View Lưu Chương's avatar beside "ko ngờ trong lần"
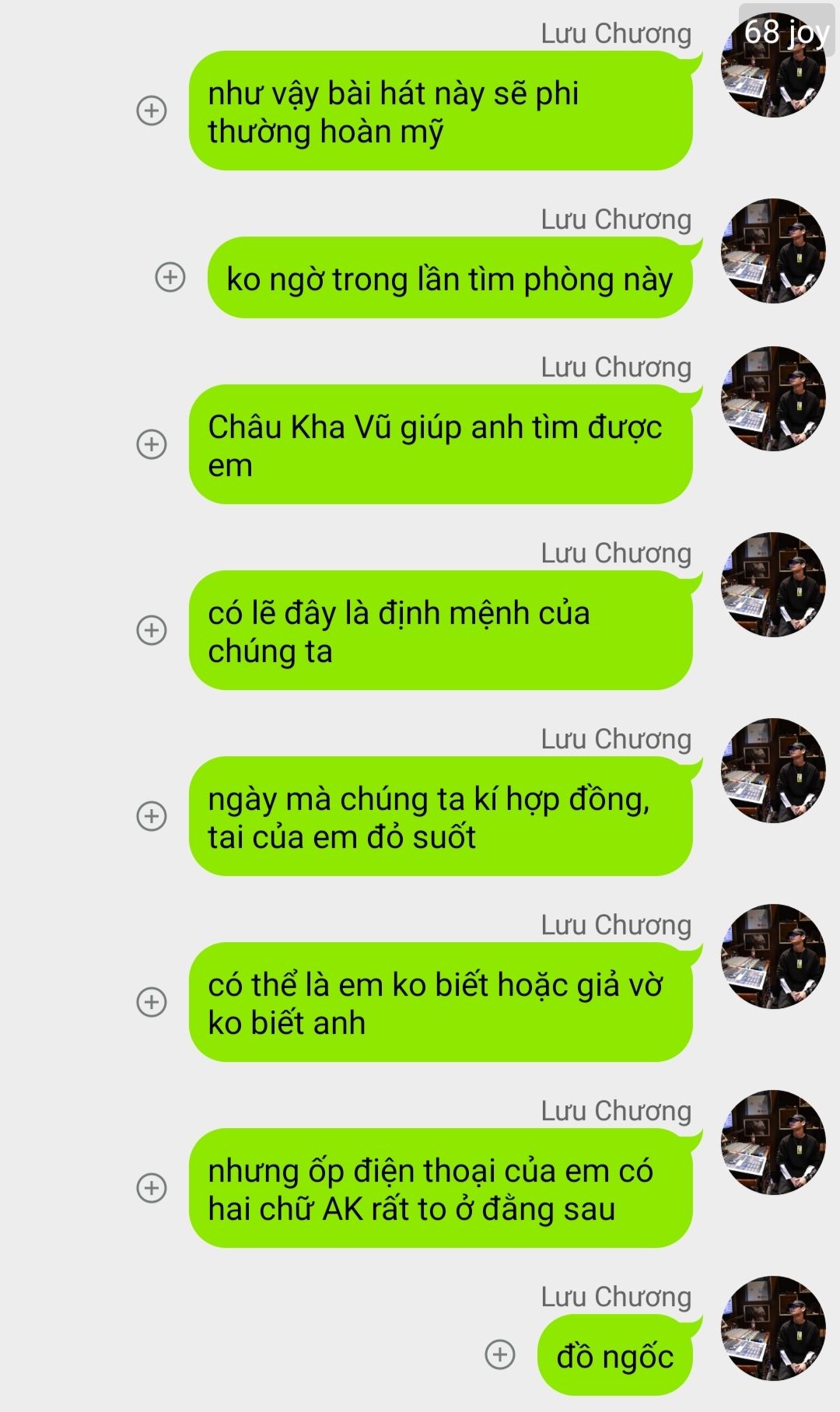The image size is (840, 1412). 773,251
